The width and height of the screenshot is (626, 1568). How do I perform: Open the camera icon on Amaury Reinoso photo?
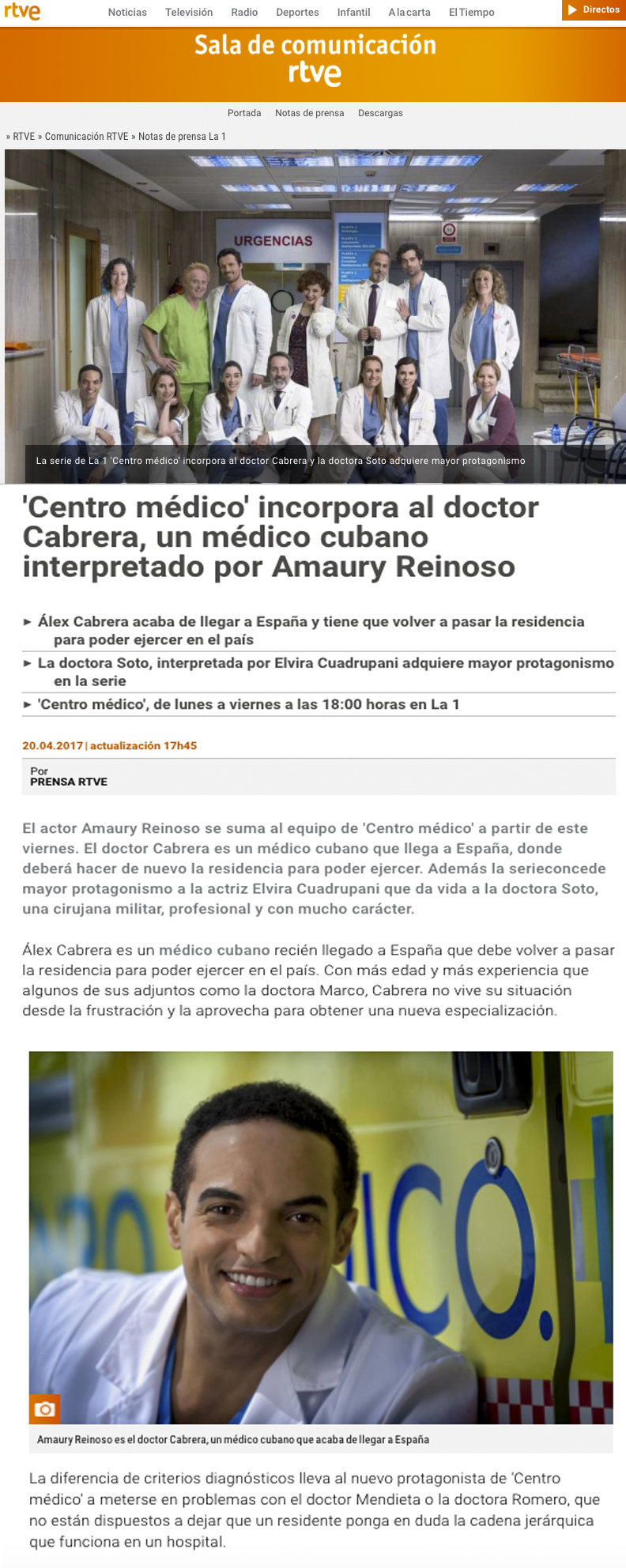click(45, 1409)
